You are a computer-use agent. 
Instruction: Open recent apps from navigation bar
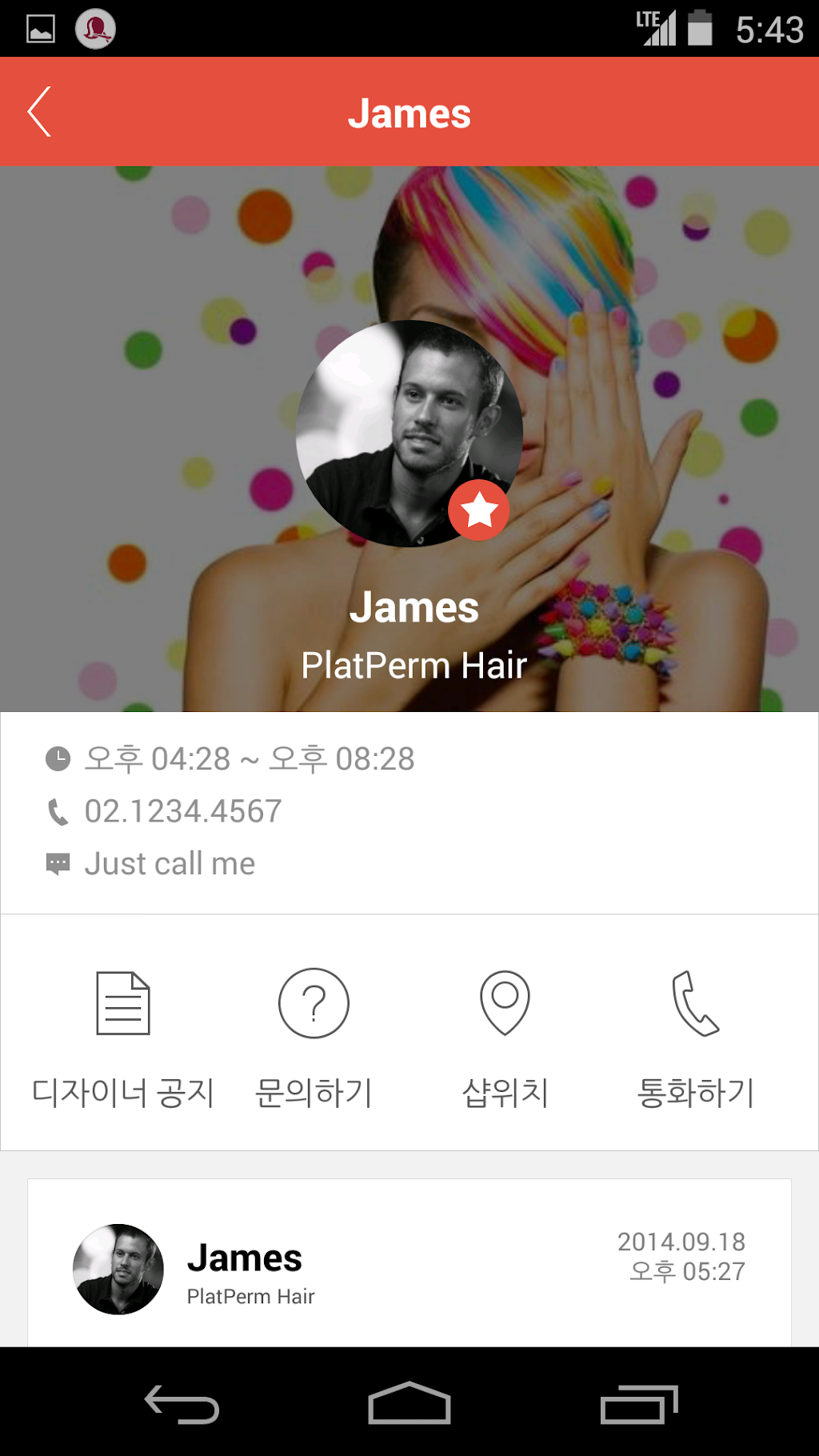[x=638, y=1403]
